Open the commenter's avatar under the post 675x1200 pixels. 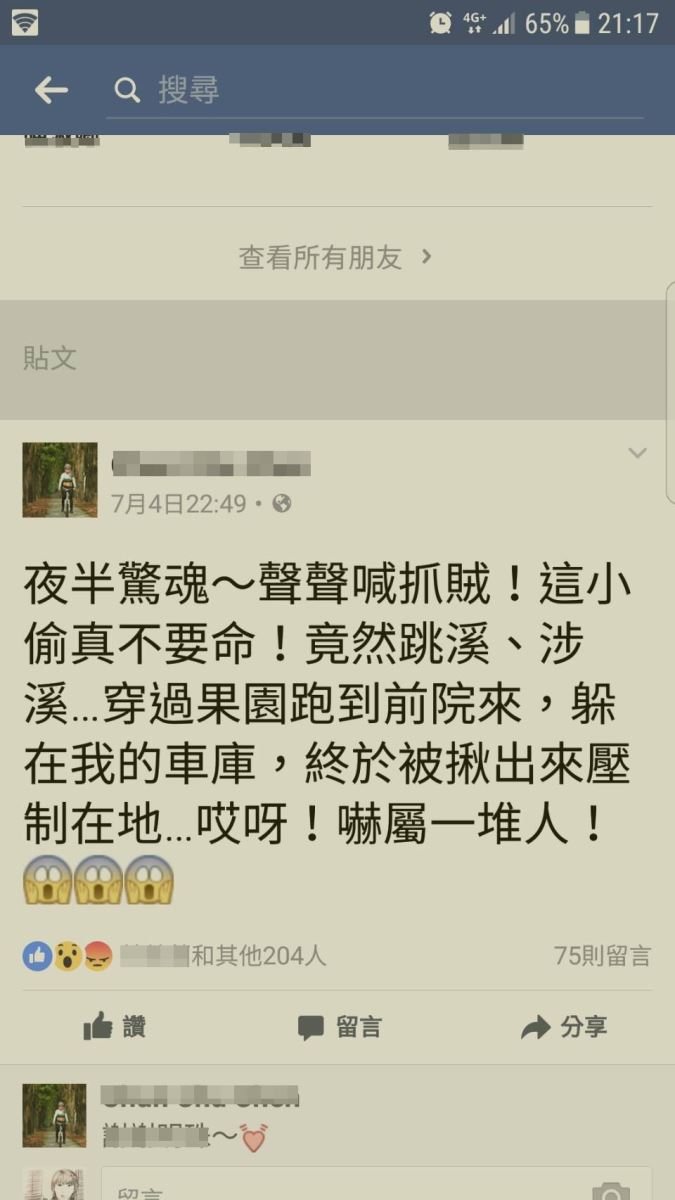click(x=54, y=1115)
